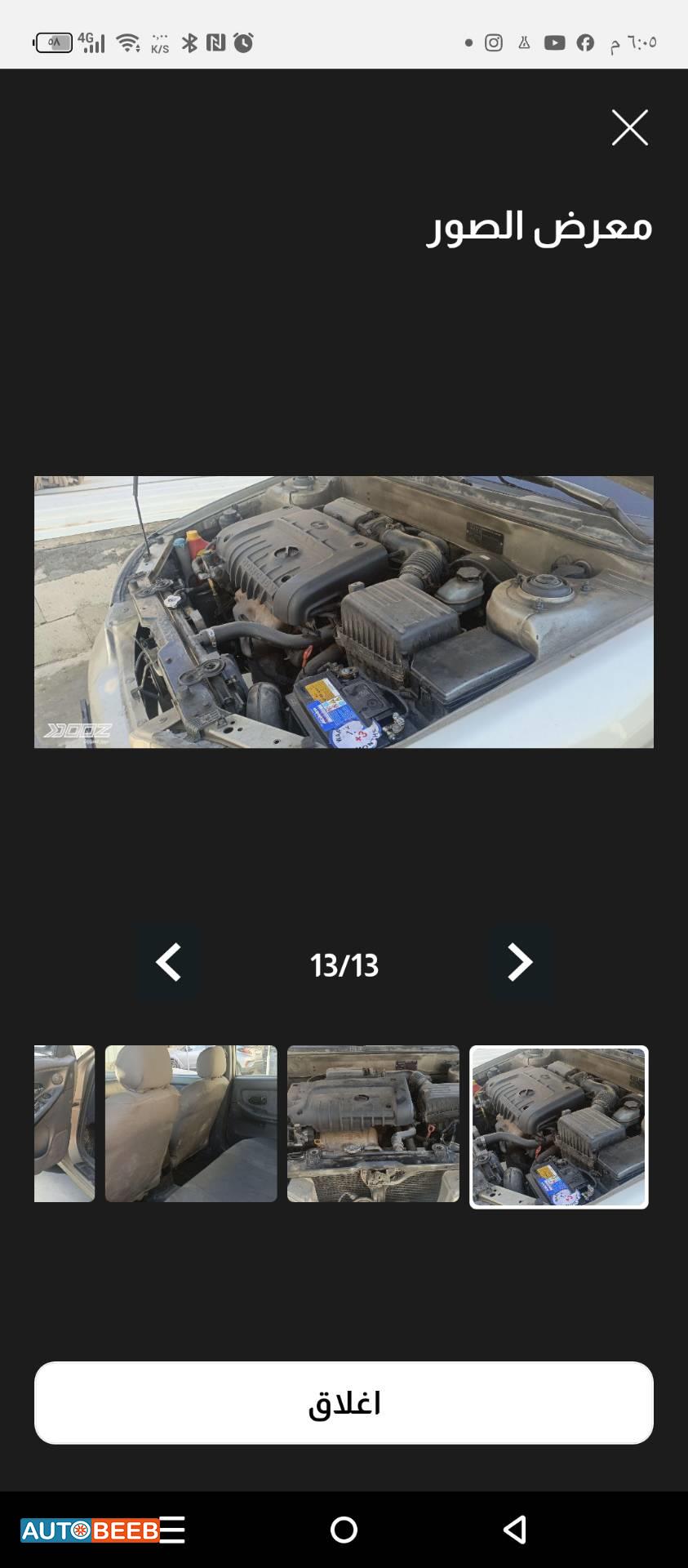Select the rear seats thumbnail
Image resolution: width=688 pixels, height=1568 pixels.
point(191,1124)
